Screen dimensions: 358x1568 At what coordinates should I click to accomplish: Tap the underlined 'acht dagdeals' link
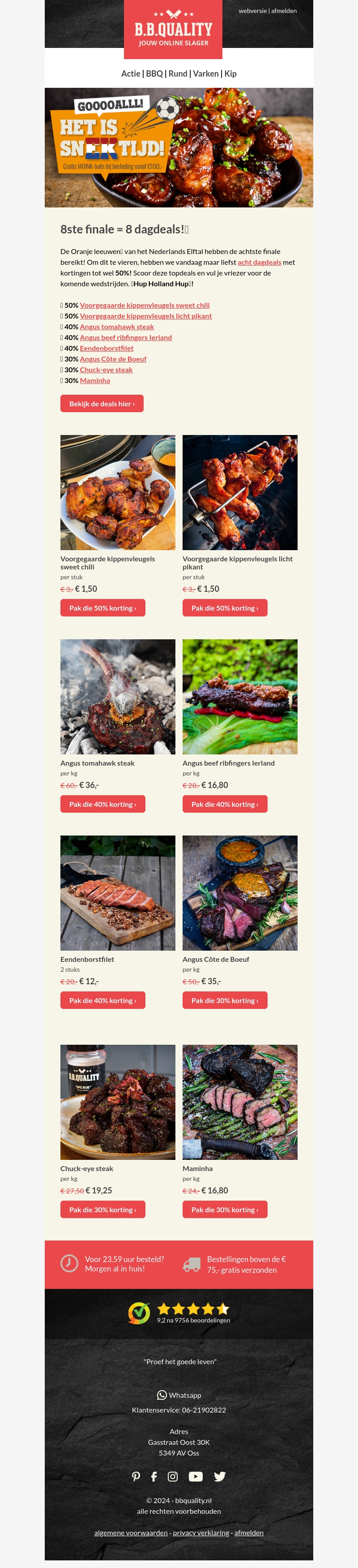coord(259,263)
